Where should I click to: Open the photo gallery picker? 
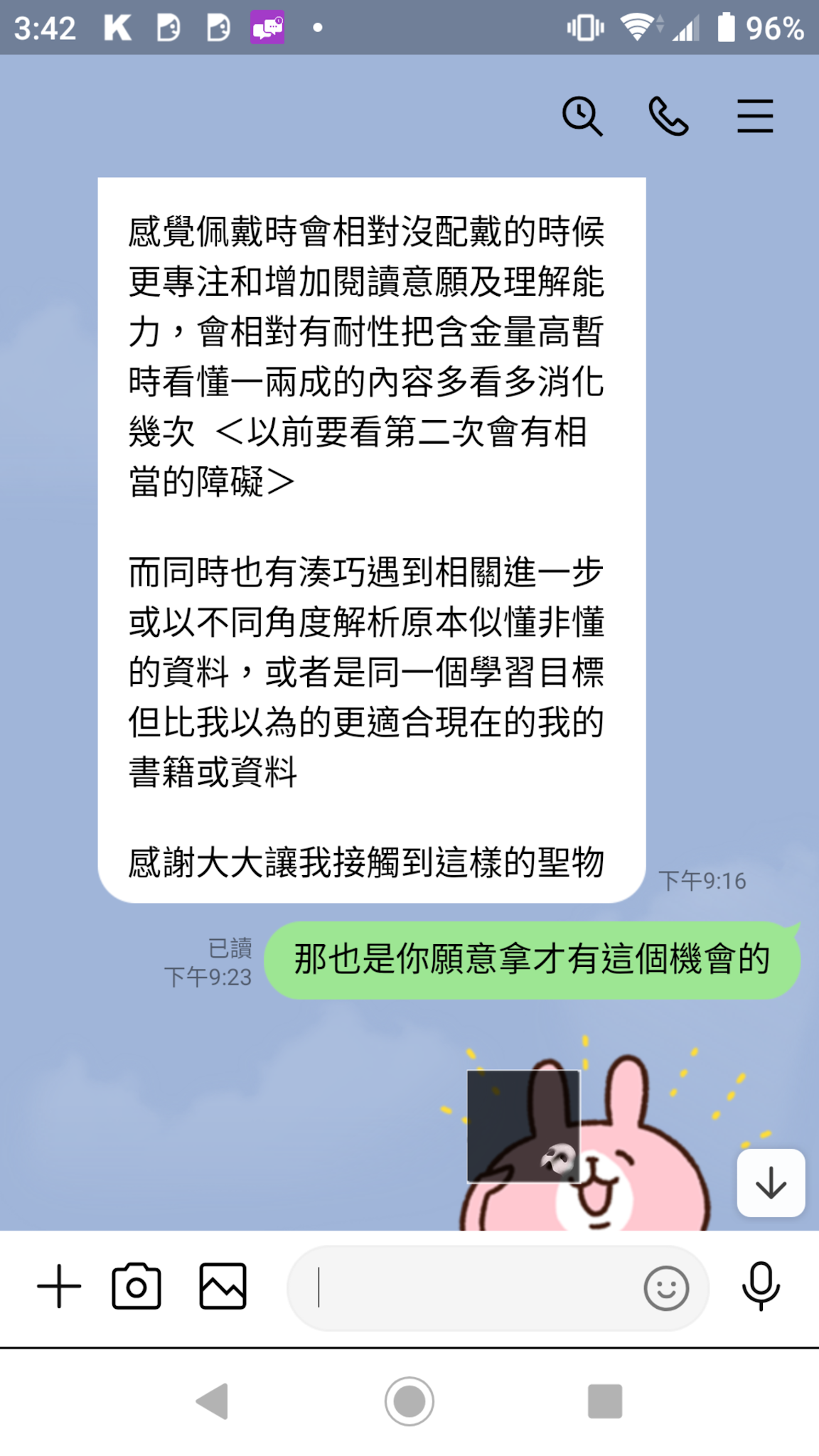coord(223,1286)
